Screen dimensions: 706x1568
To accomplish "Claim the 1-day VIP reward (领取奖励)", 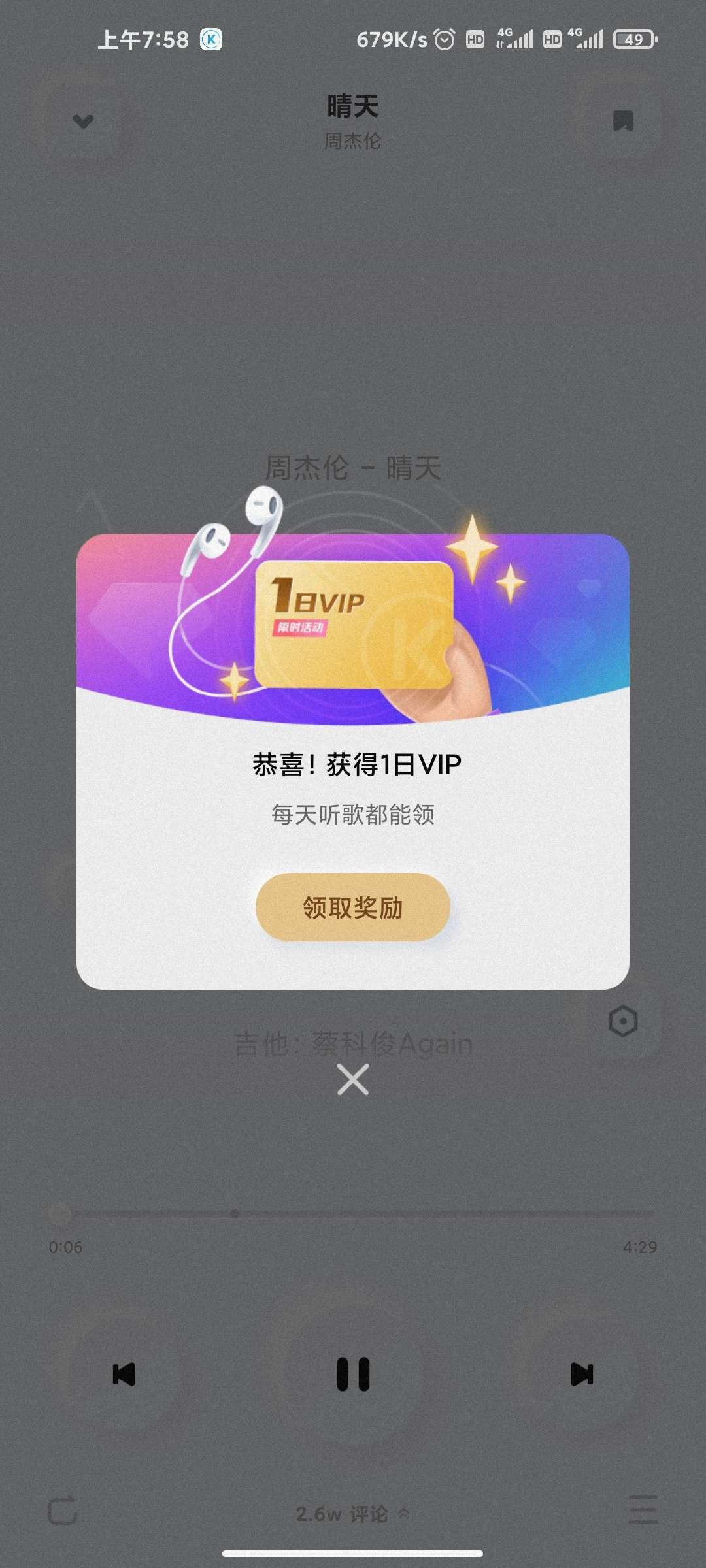I will tap(352, 907).
